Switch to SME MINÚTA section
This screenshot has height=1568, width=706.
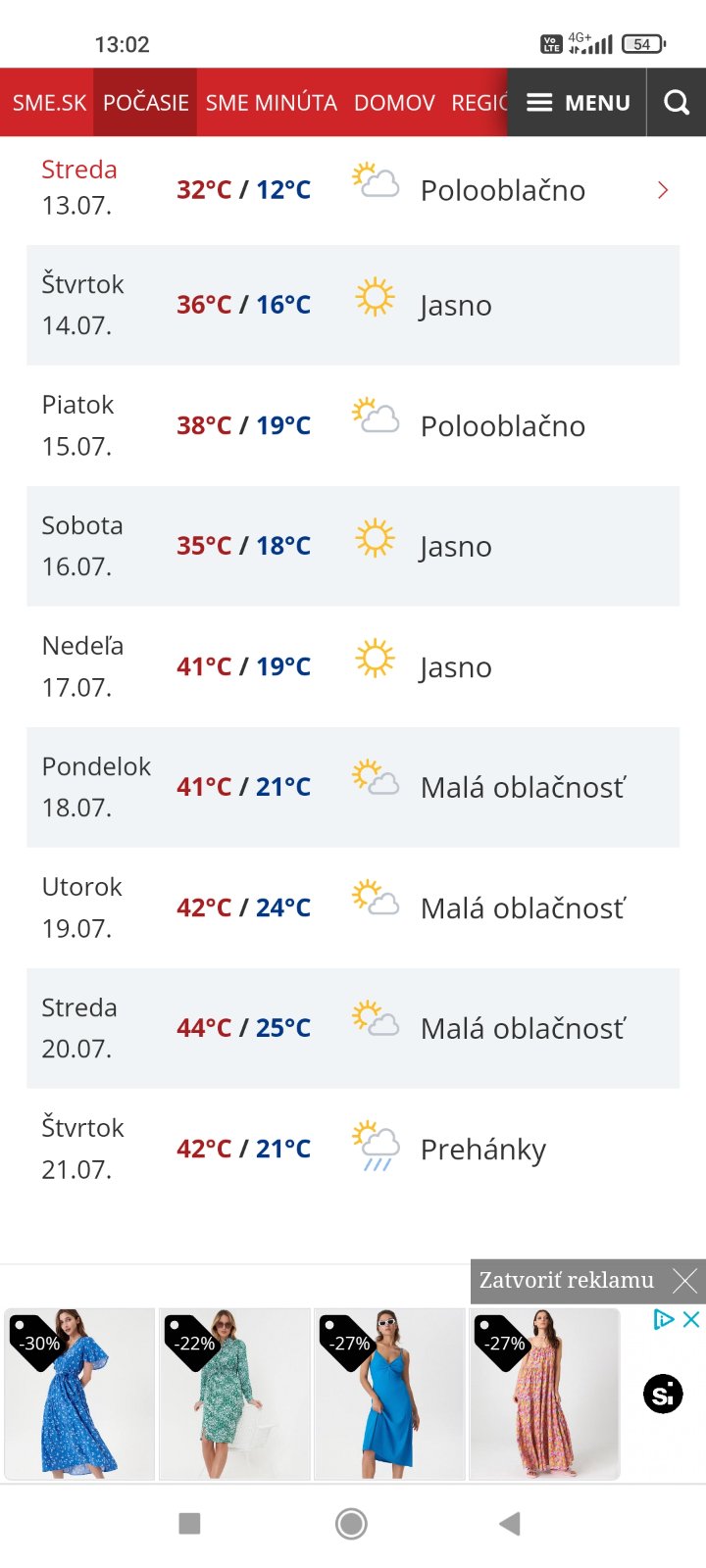tap(271, 103)
